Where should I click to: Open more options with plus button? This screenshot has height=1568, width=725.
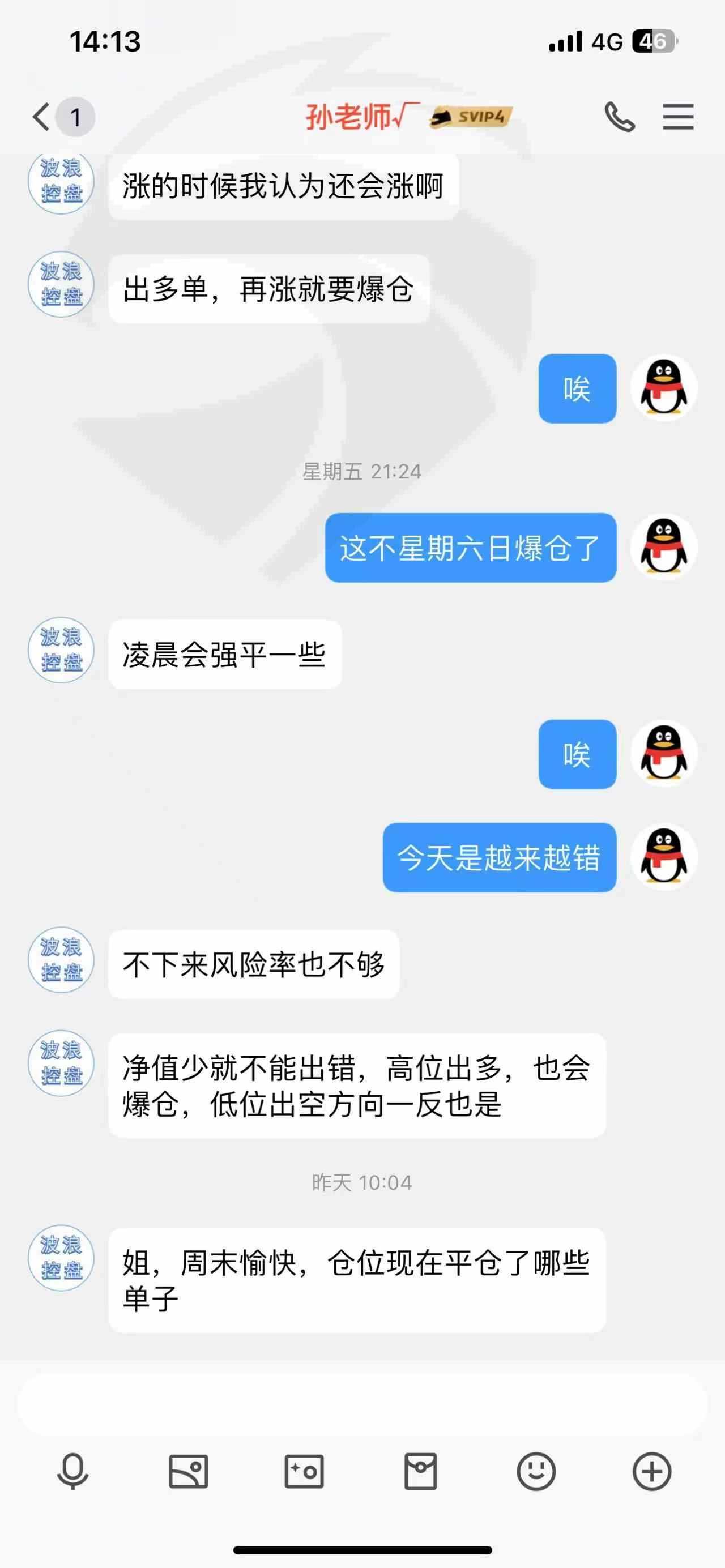coord(652,1472)
